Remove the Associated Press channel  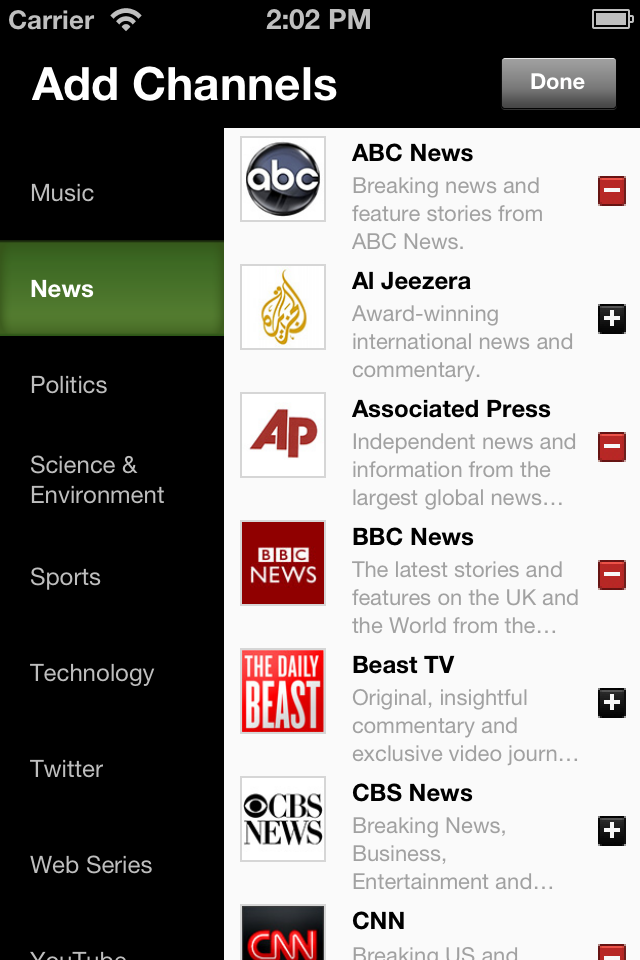[x=611, y=447]
